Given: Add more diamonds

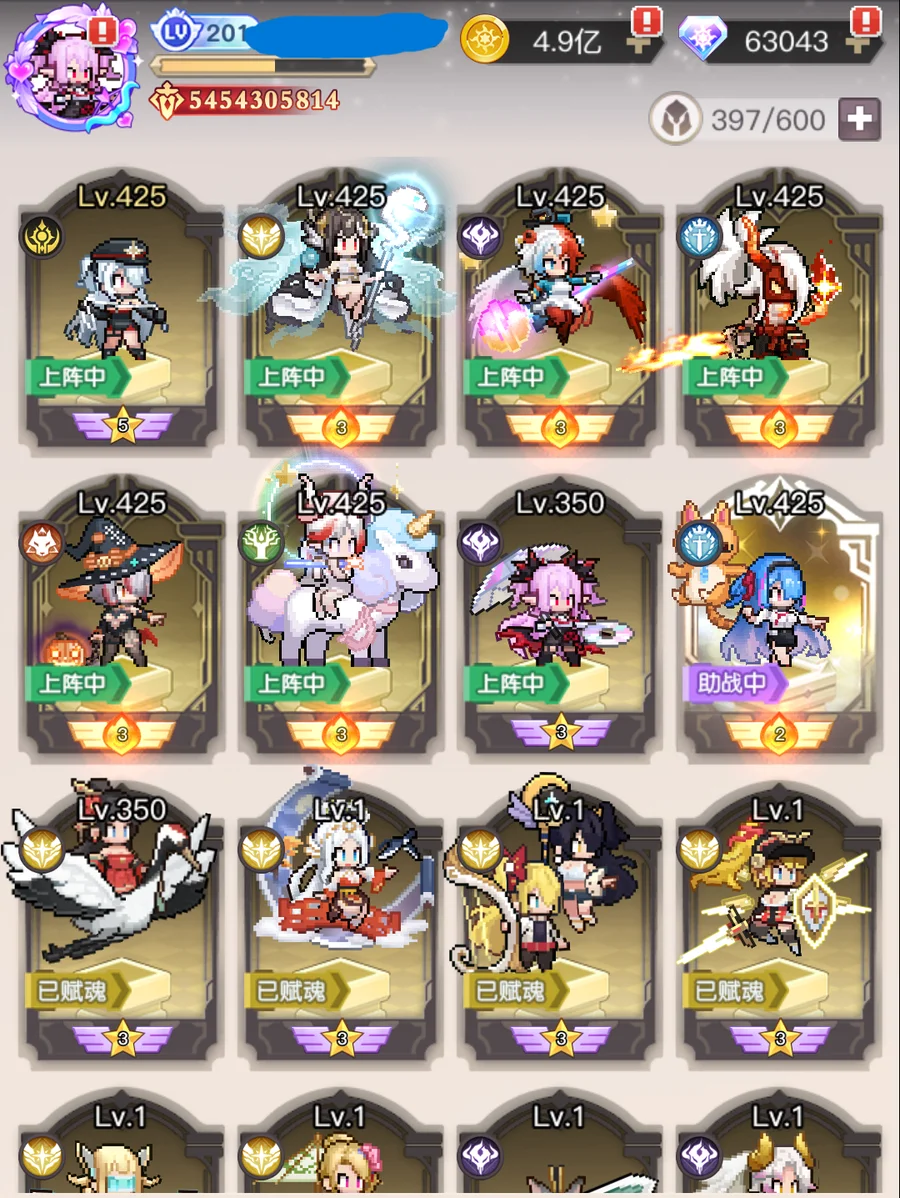Looking at the screenshot, I should point(862,42).
